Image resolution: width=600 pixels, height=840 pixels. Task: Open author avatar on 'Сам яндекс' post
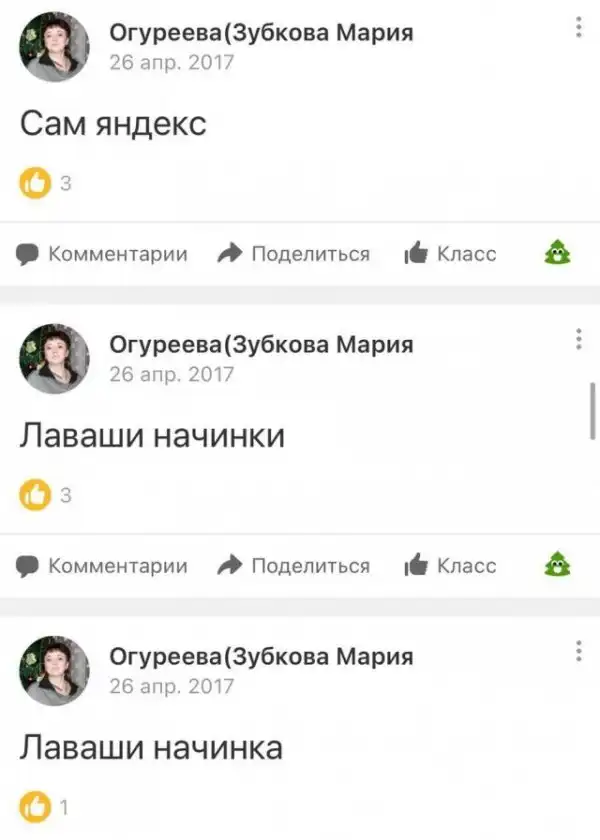[54, 47]
